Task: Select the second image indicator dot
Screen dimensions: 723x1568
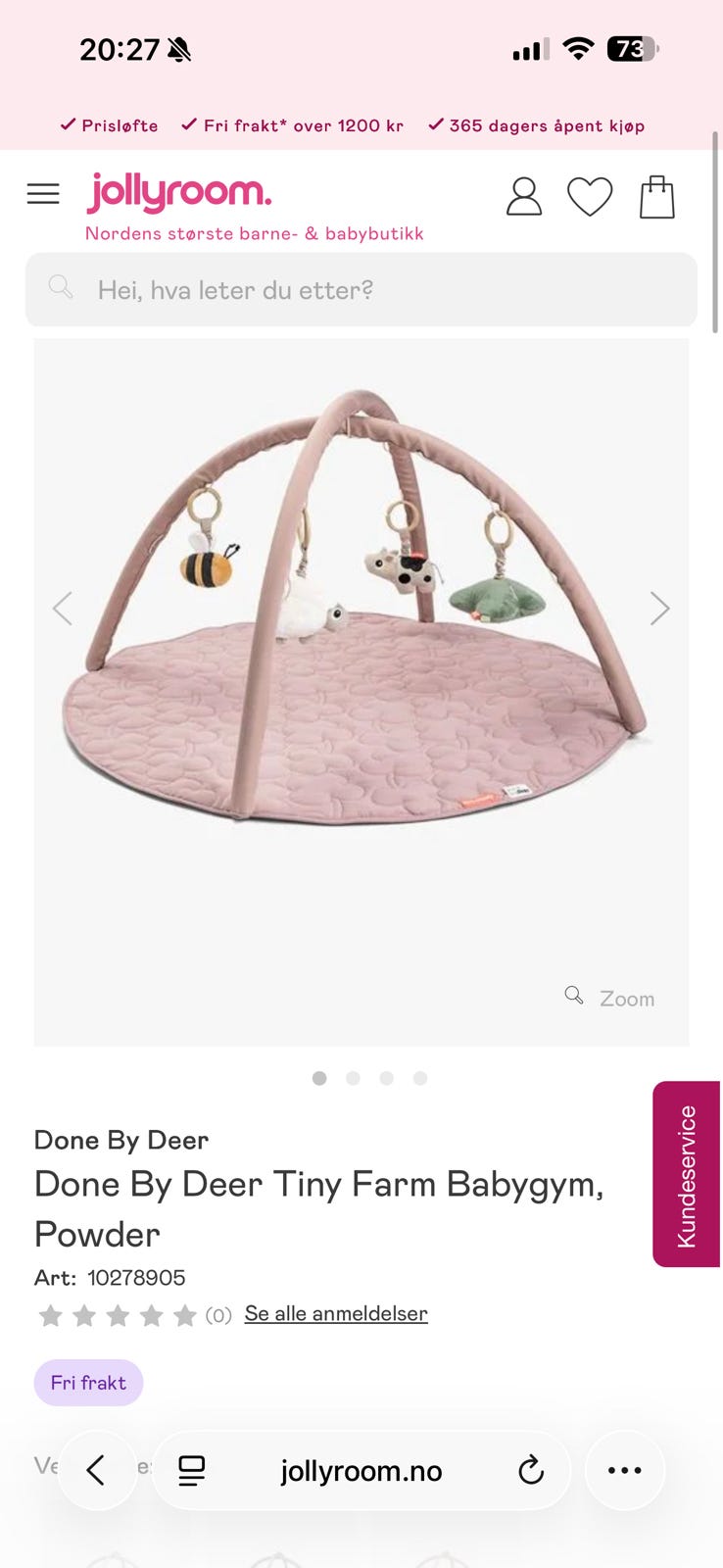Action: click(353, 1078)
